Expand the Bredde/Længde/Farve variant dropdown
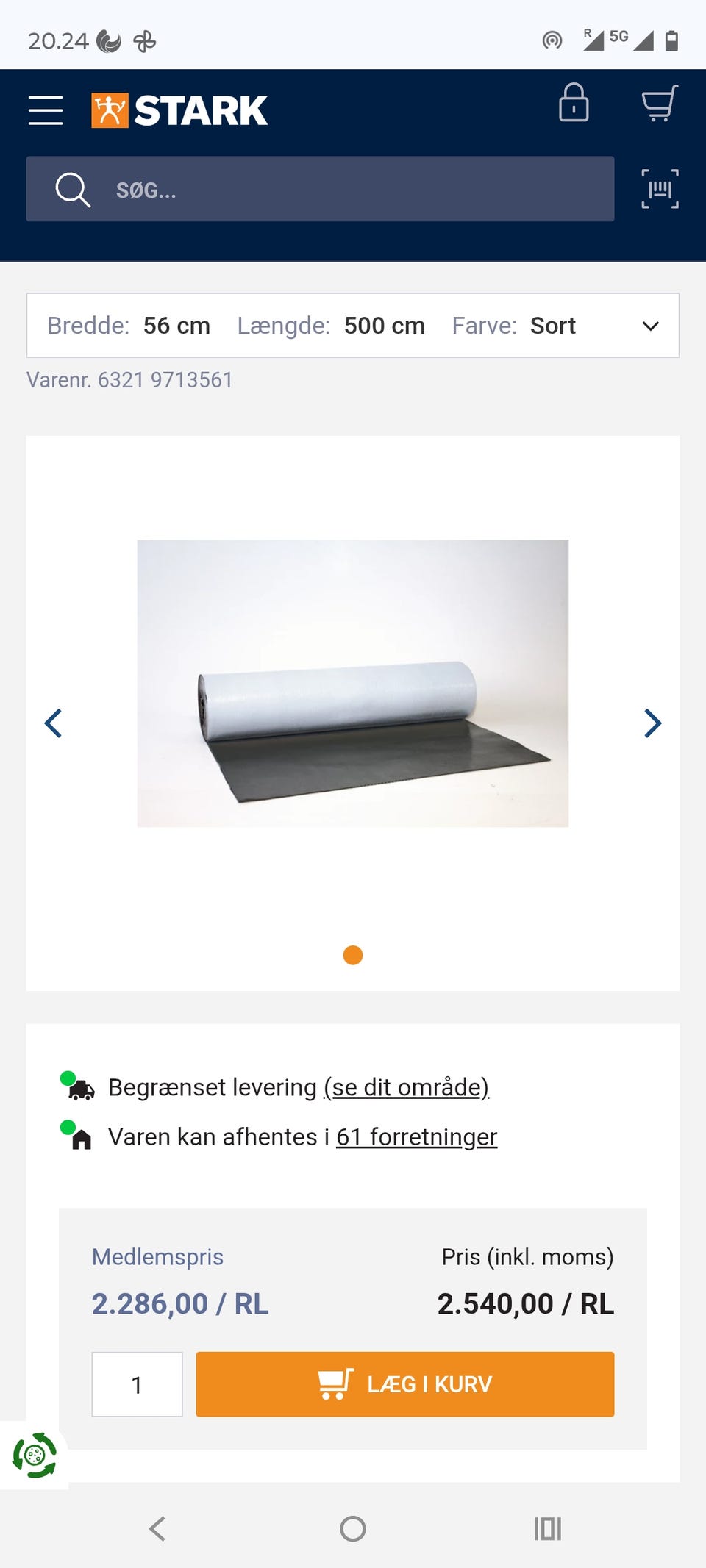706x1568 pixels. point(649,326)
